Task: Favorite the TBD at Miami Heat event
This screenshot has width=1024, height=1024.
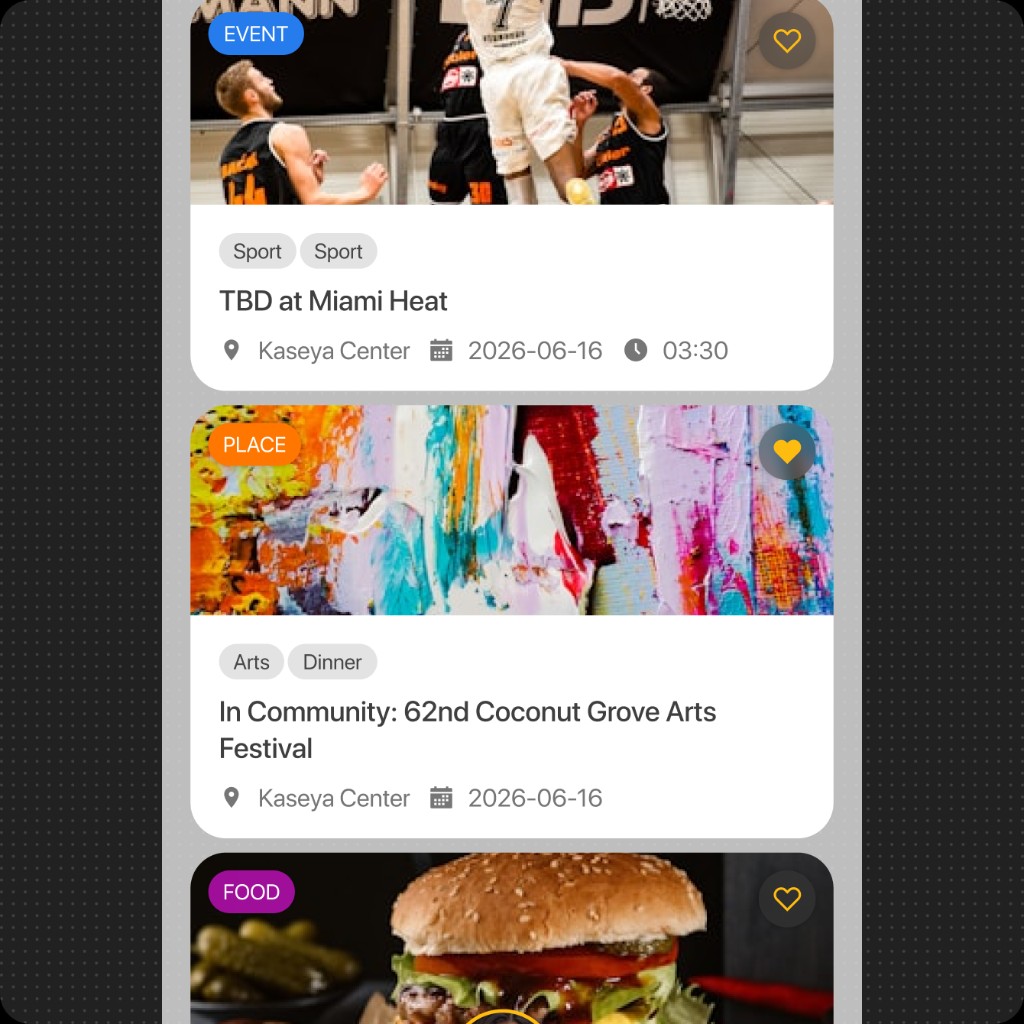Action: pyautogui.click(x=787, y=41)
